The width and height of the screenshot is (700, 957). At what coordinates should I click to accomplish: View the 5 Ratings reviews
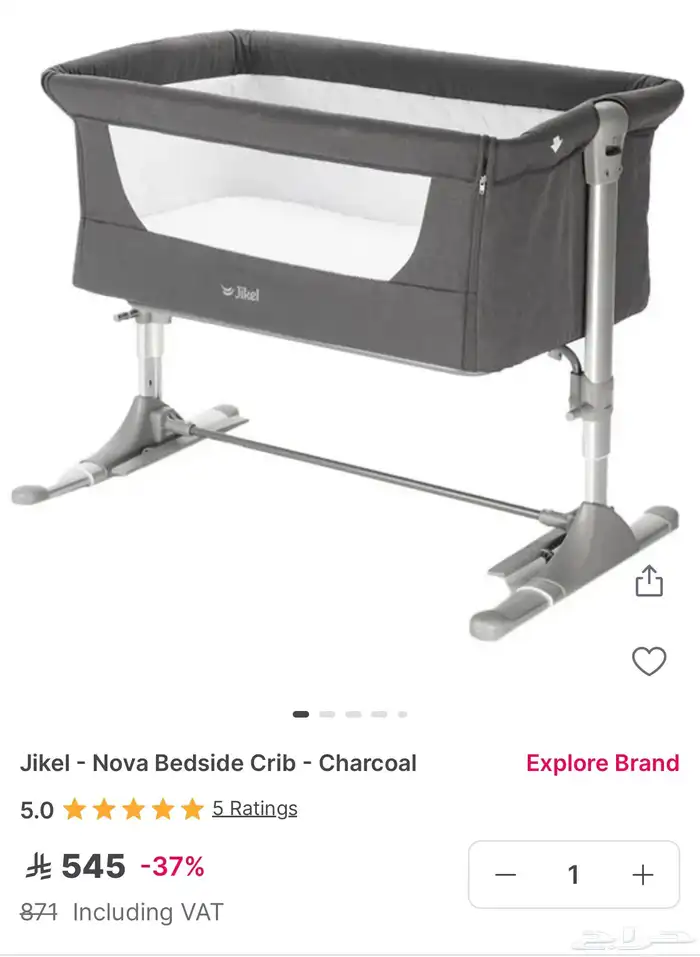[x=254, y=808]
